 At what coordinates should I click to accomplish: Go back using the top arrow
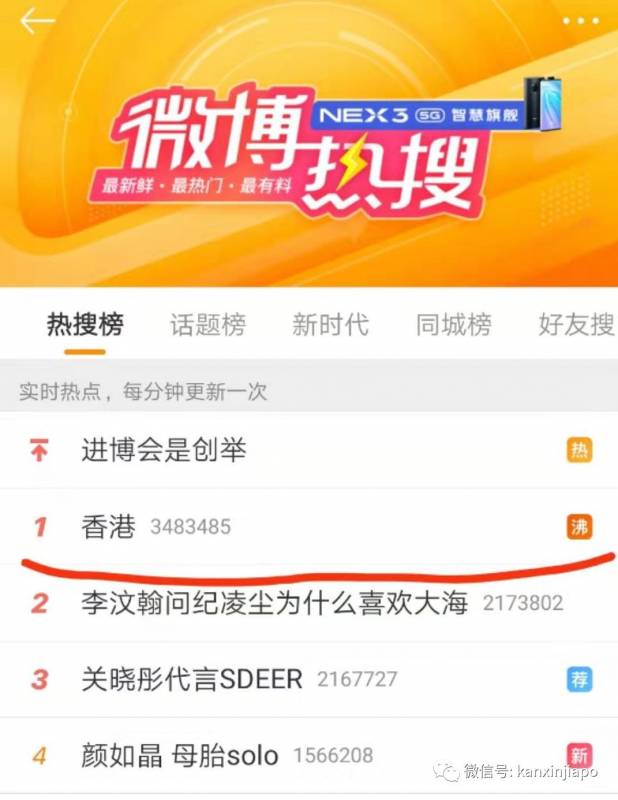(37, 21)
